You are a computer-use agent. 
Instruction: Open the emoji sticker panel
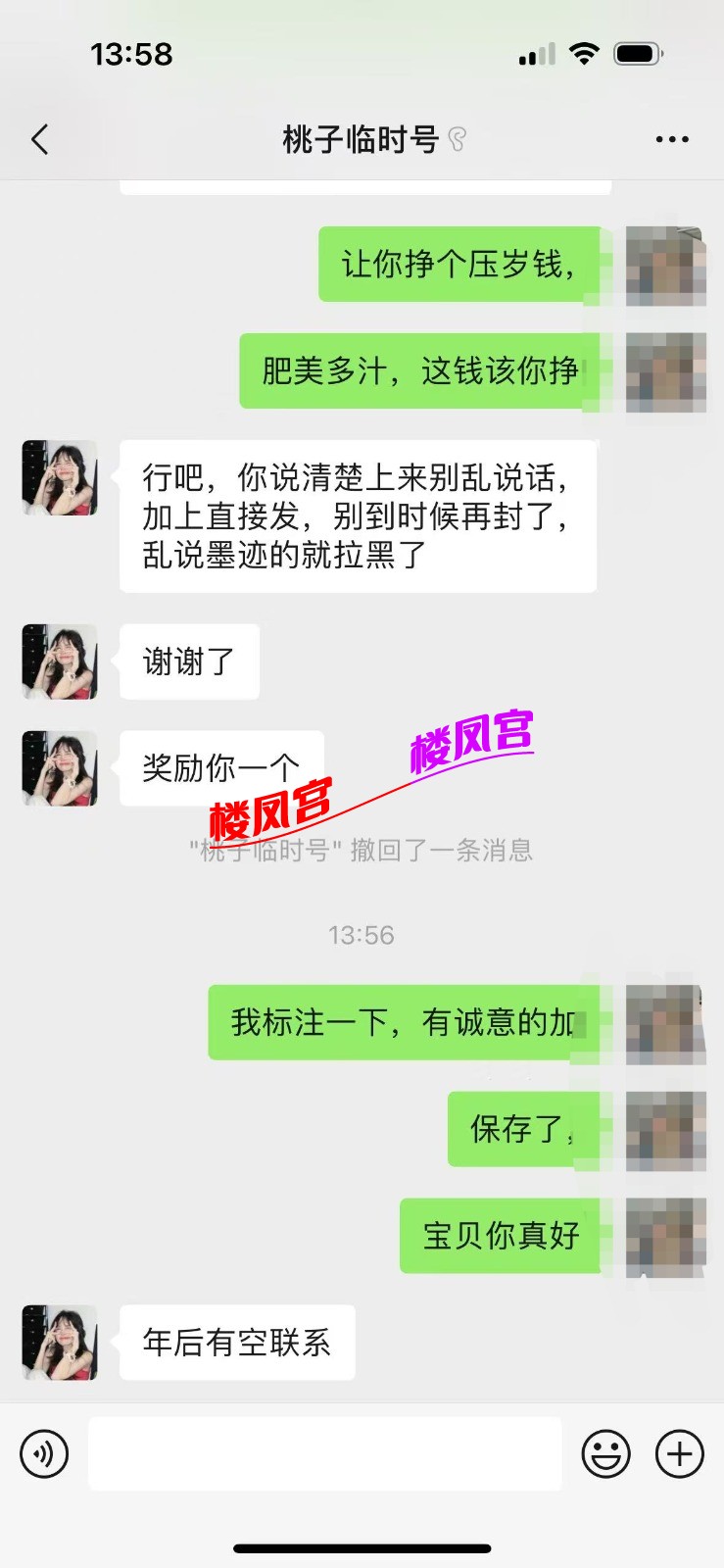coord(605,1453)
